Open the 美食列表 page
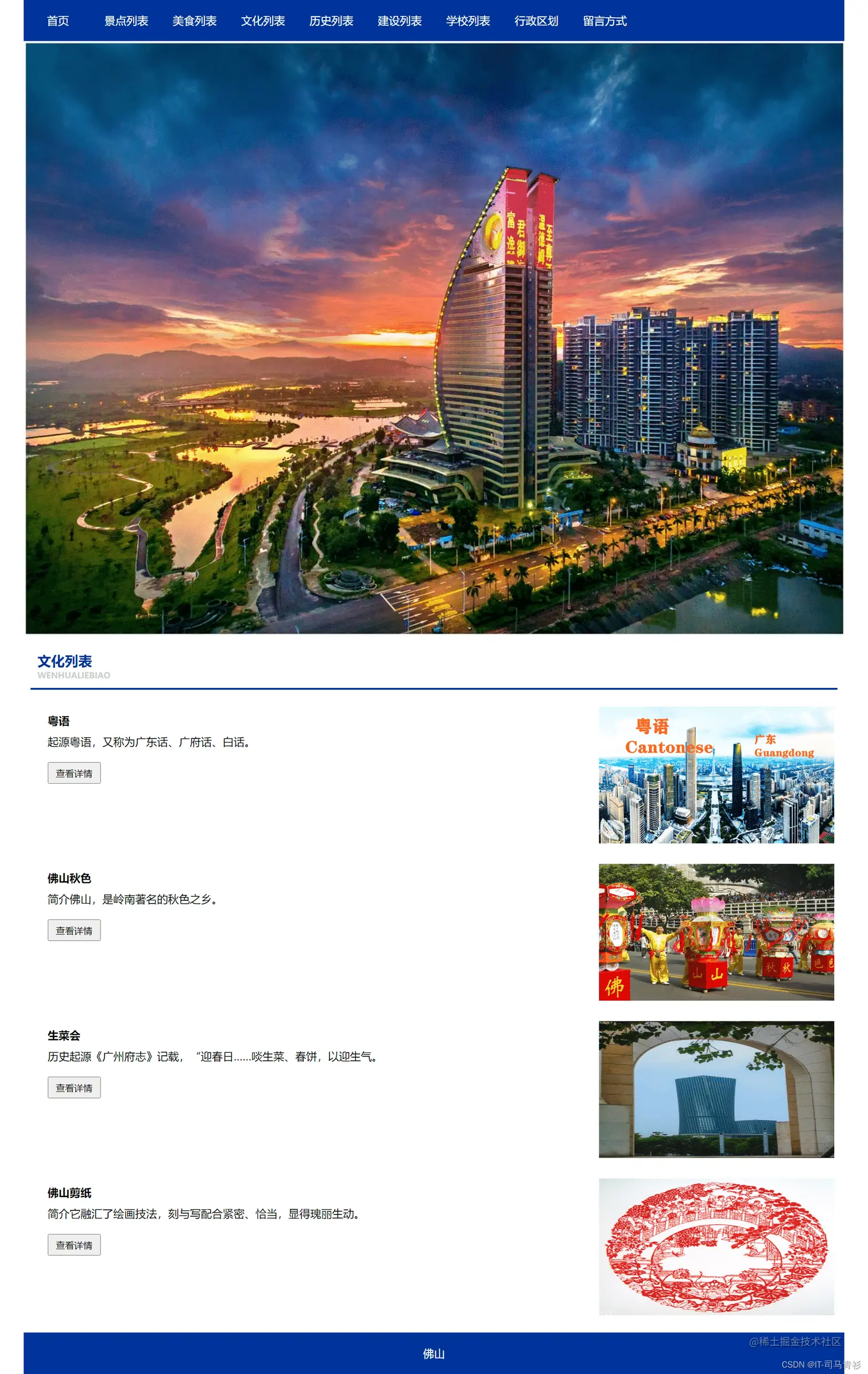The image size is (868, 1374). point(195,21)
